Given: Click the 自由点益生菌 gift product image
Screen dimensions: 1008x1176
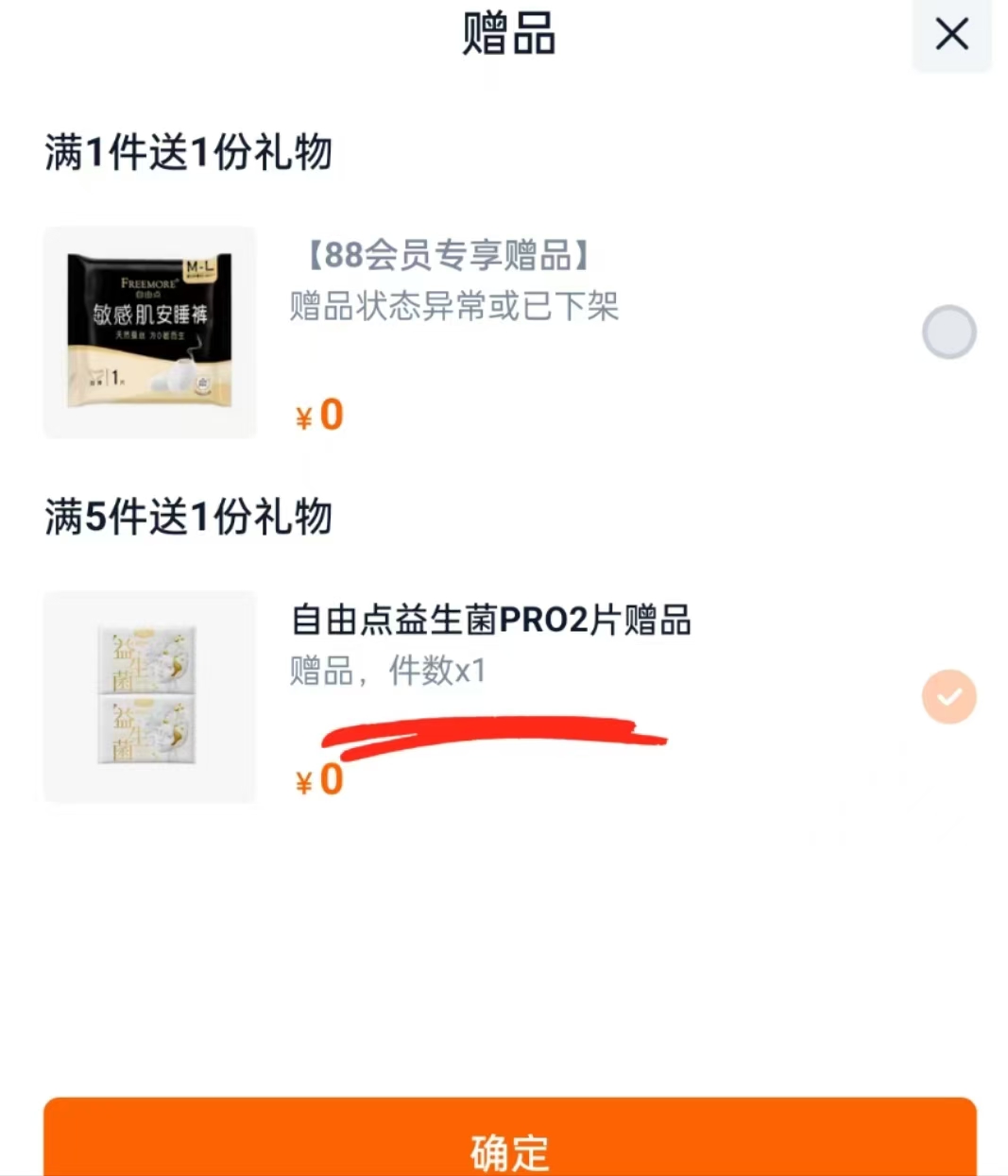Looking at the screenshot, I should point(148,697).
